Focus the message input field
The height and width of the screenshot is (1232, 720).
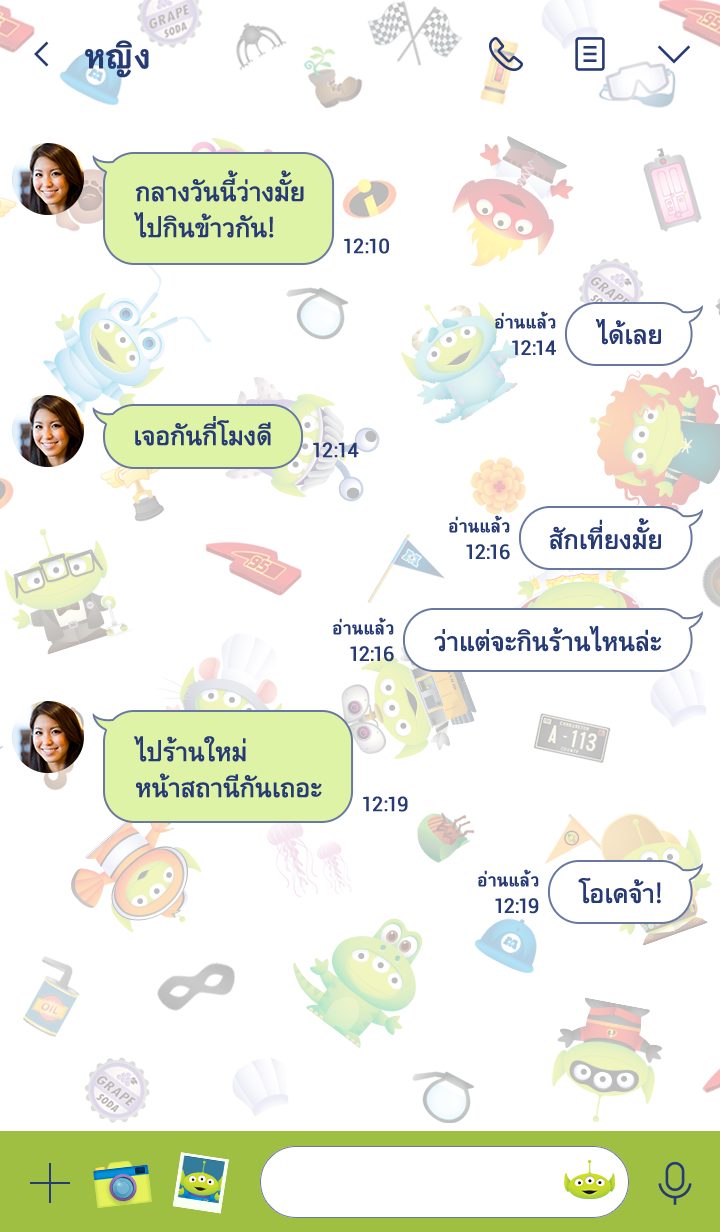coord(410,1182)
